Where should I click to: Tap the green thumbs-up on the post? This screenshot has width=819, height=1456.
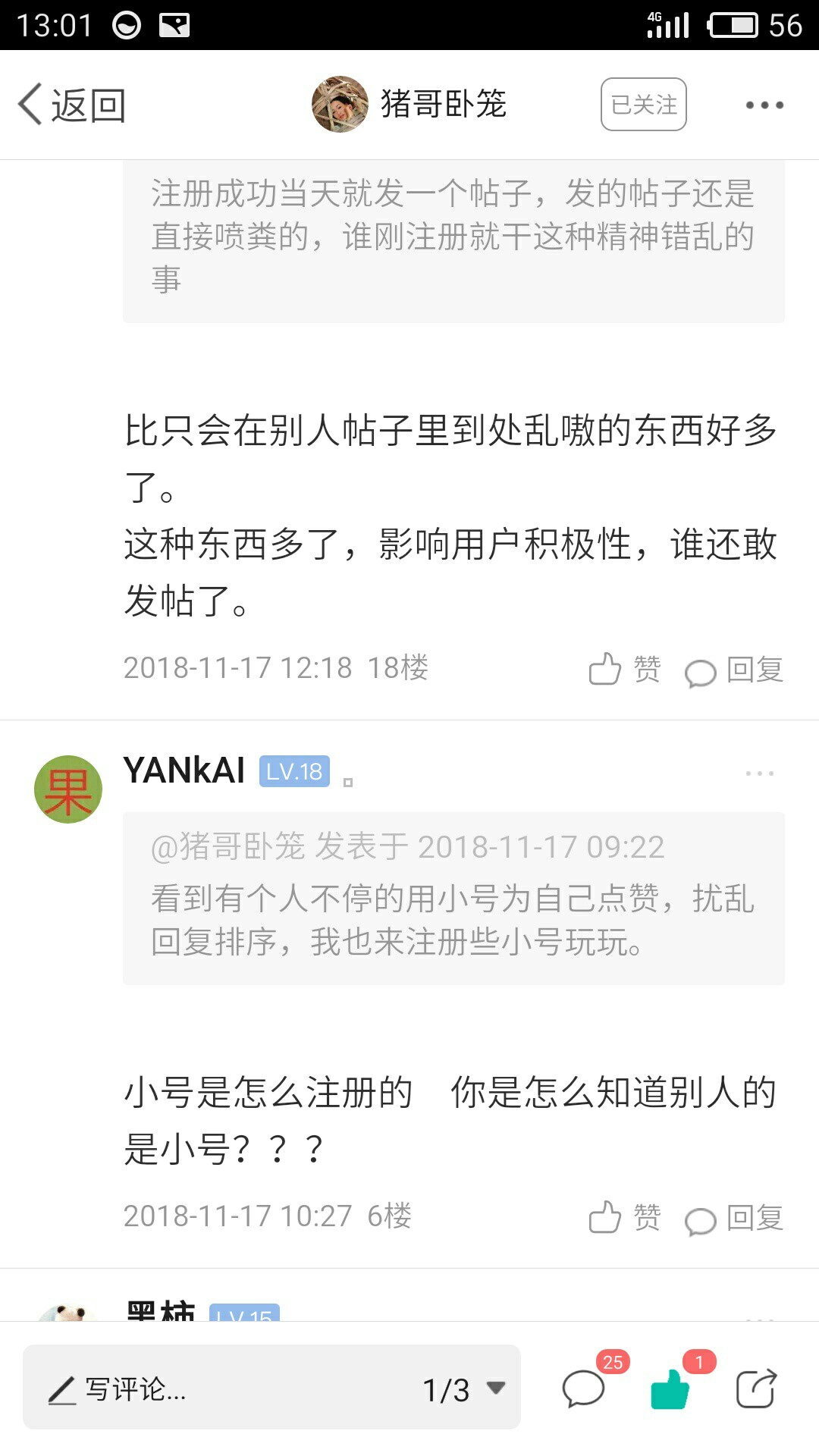670,1388
